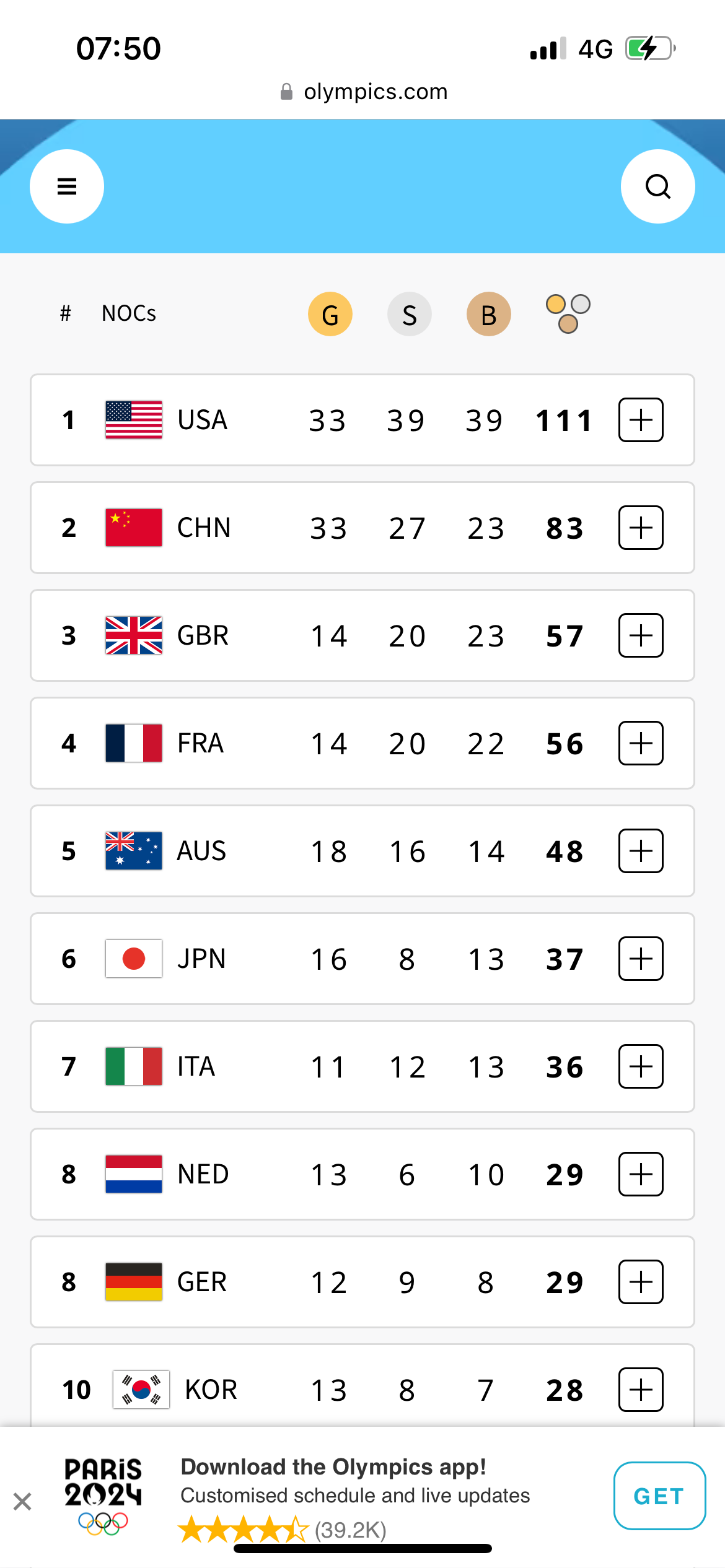This screenshot has width=725, height=1568.
Task: Dismiss the Olympics app banner
Action: 22,1501
